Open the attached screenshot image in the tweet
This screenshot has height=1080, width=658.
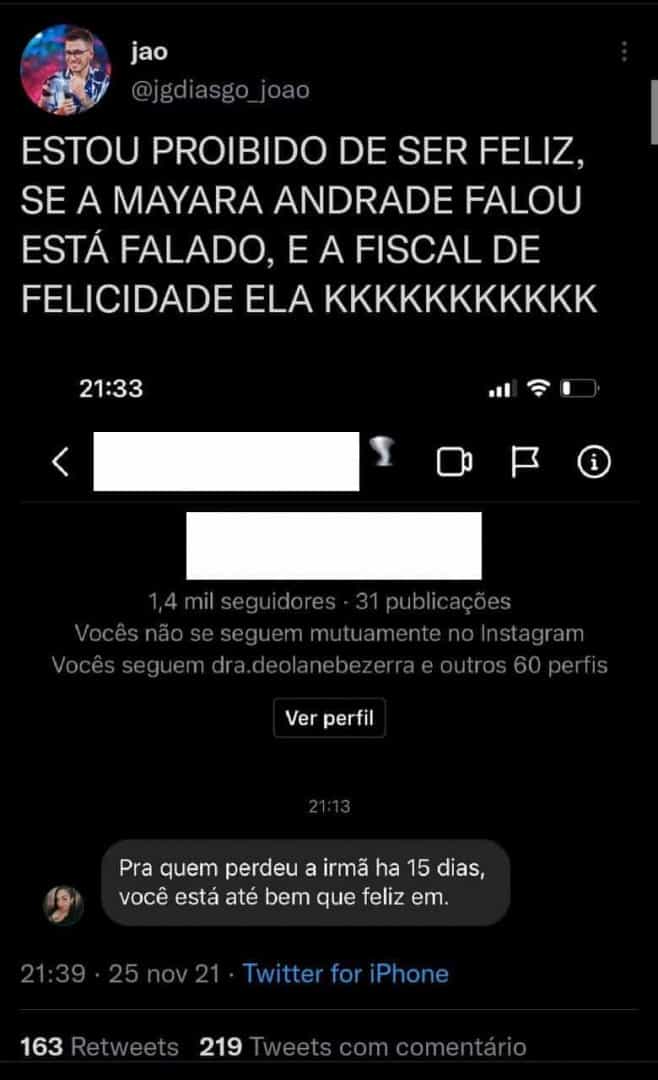(x=329, y=650)
